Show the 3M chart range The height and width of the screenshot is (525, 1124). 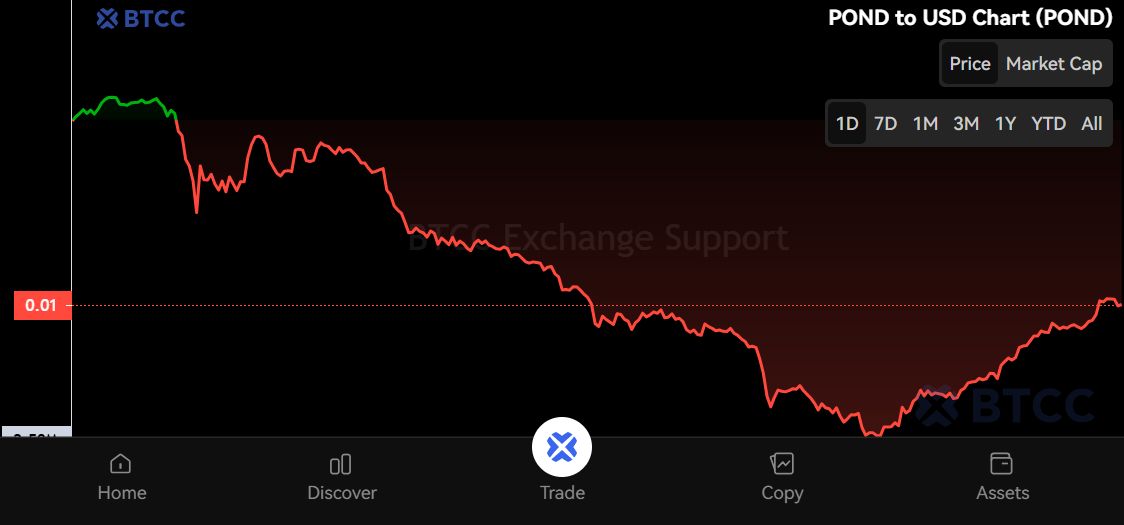(x=965, y=124)
